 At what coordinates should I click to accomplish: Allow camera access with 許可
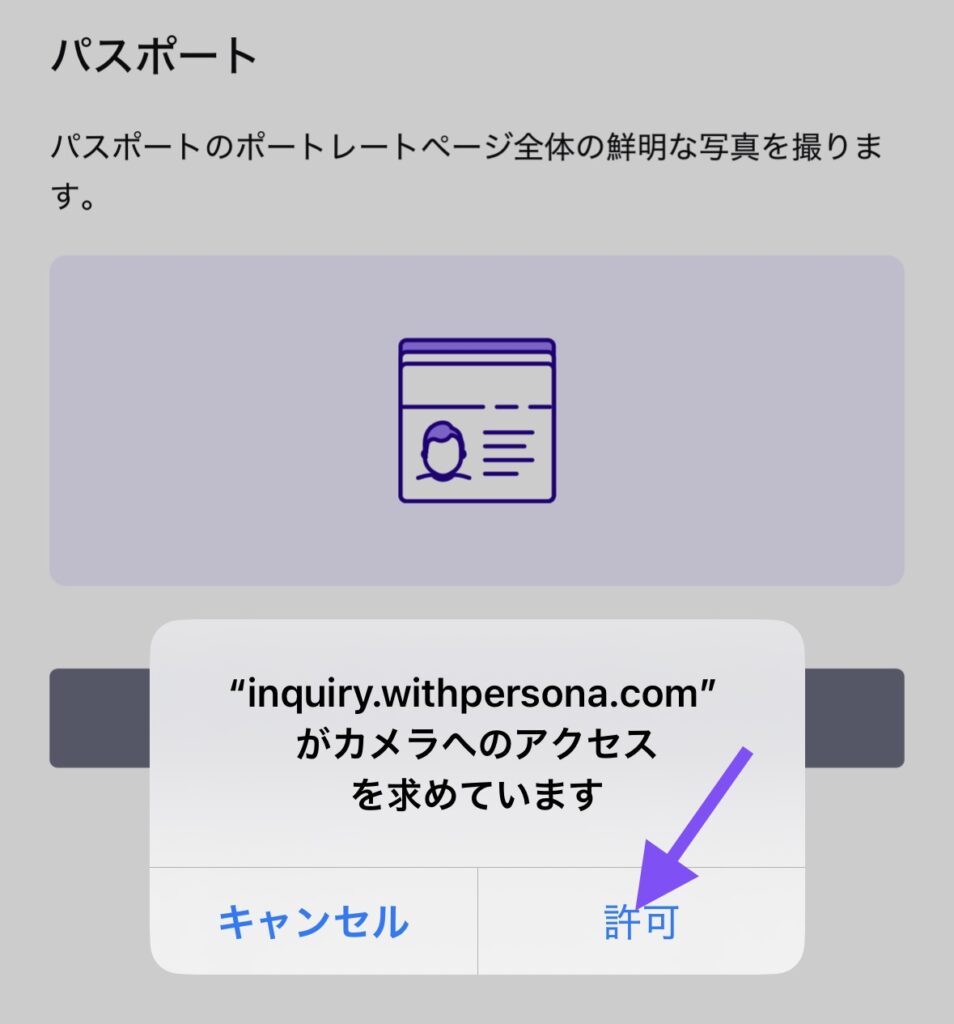(x=641, y=921)
